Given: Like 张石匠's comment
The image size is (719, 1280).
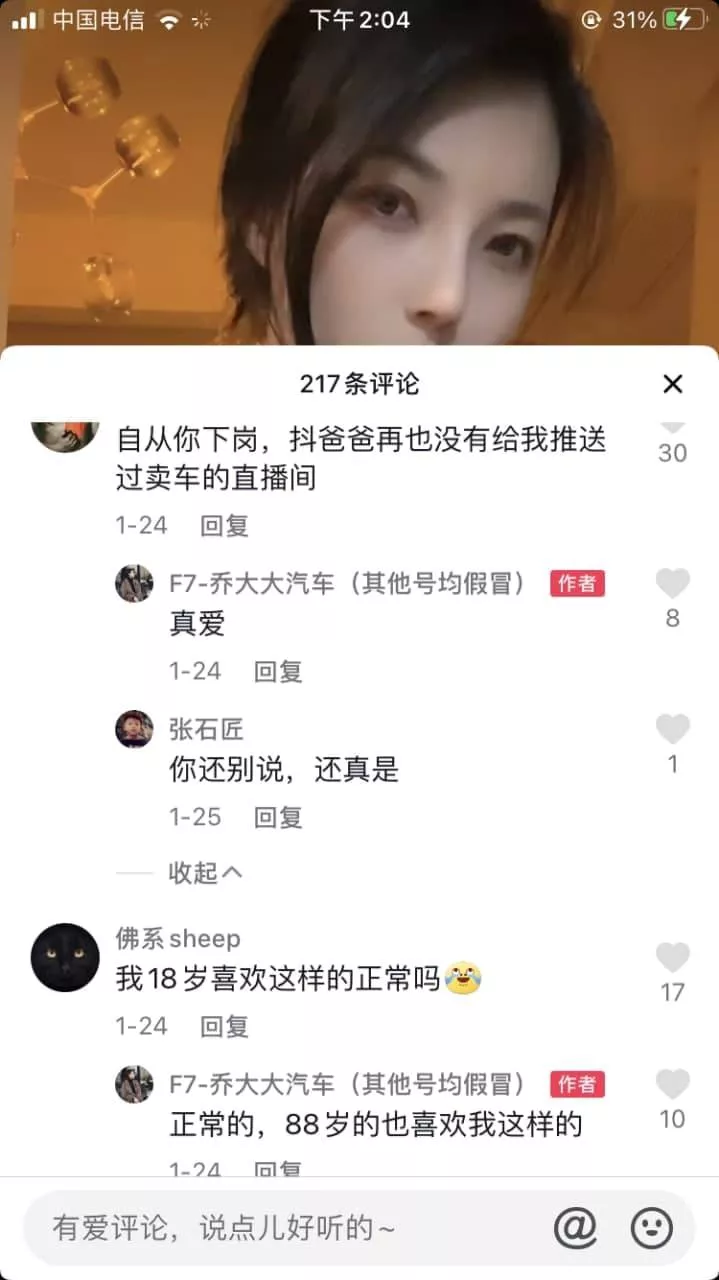Looking at the screenshot, I should pyautogui.click(x=672, y=730).
